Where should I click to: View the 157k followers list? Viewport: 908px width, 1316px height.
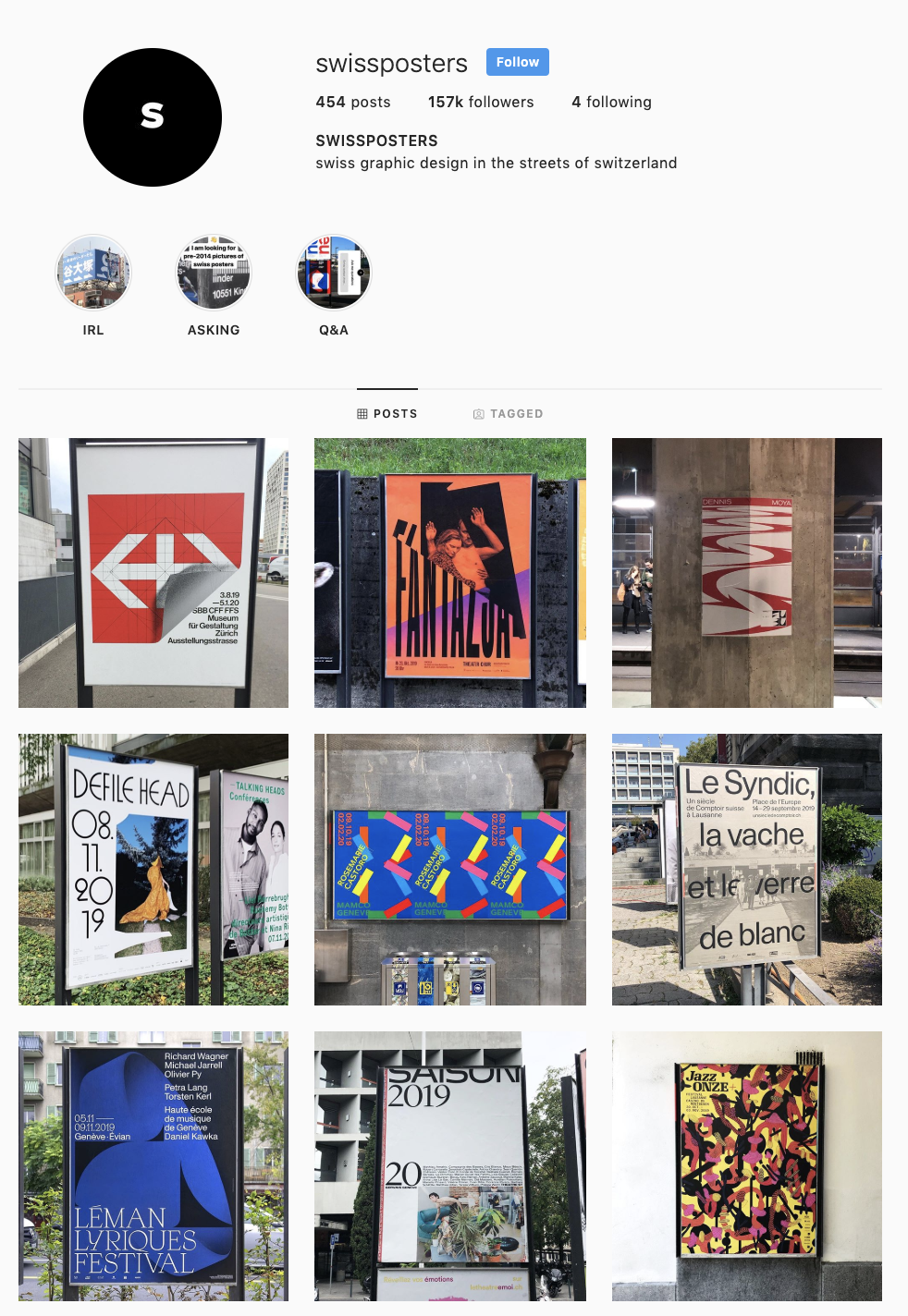click(481, 102)
